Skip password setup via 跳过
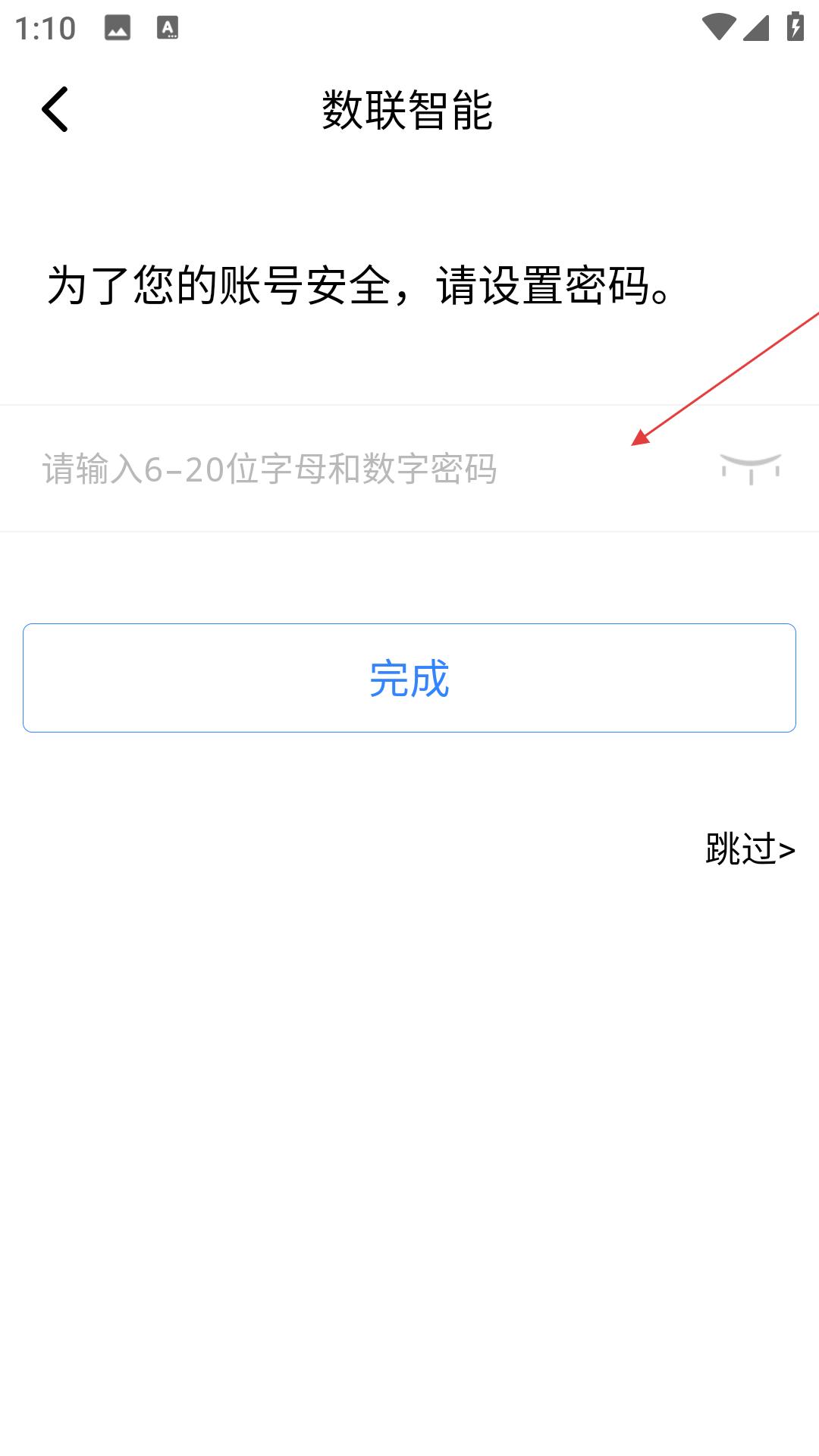The height and width of the screenshot is (1456, 819). pos(750,849)
